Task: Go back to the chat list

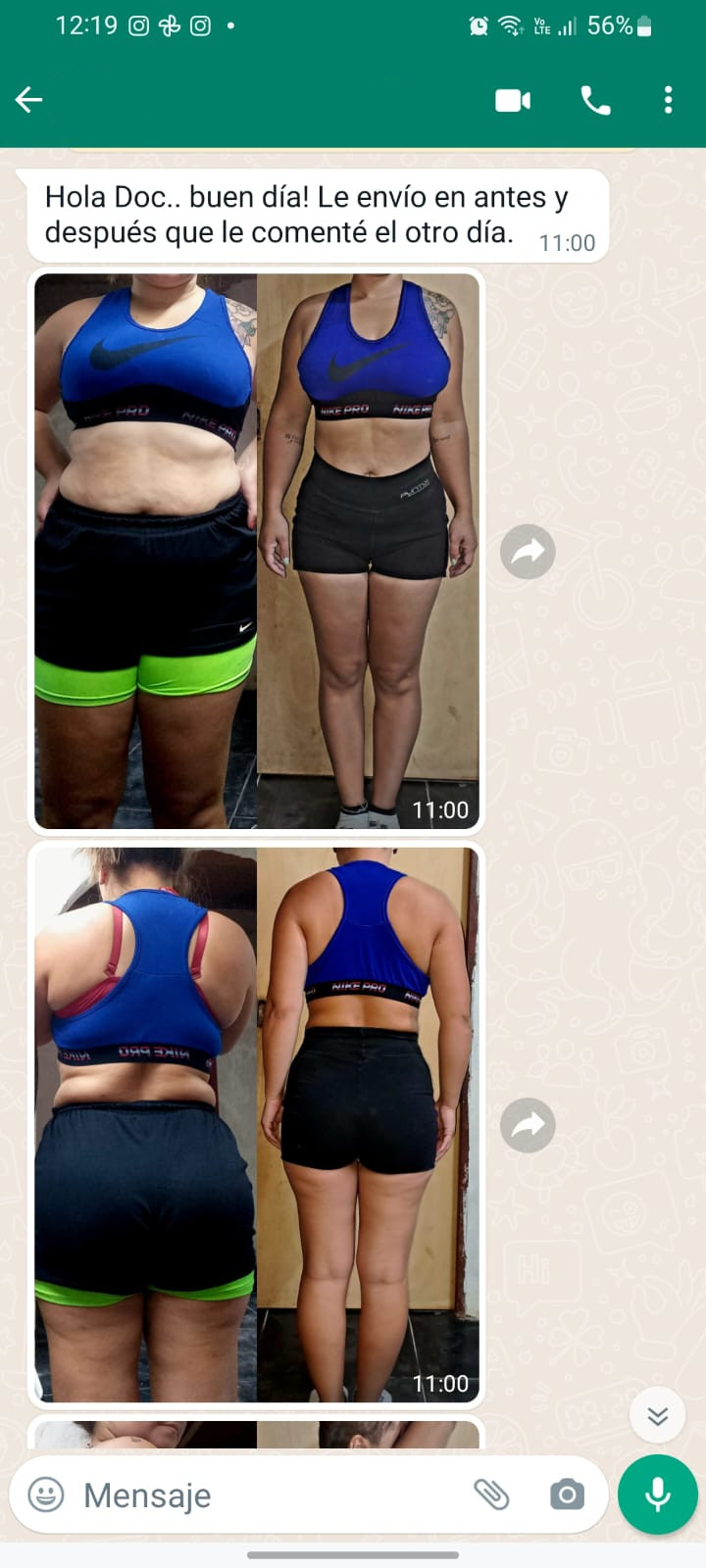Action: (x=29, y=99)
